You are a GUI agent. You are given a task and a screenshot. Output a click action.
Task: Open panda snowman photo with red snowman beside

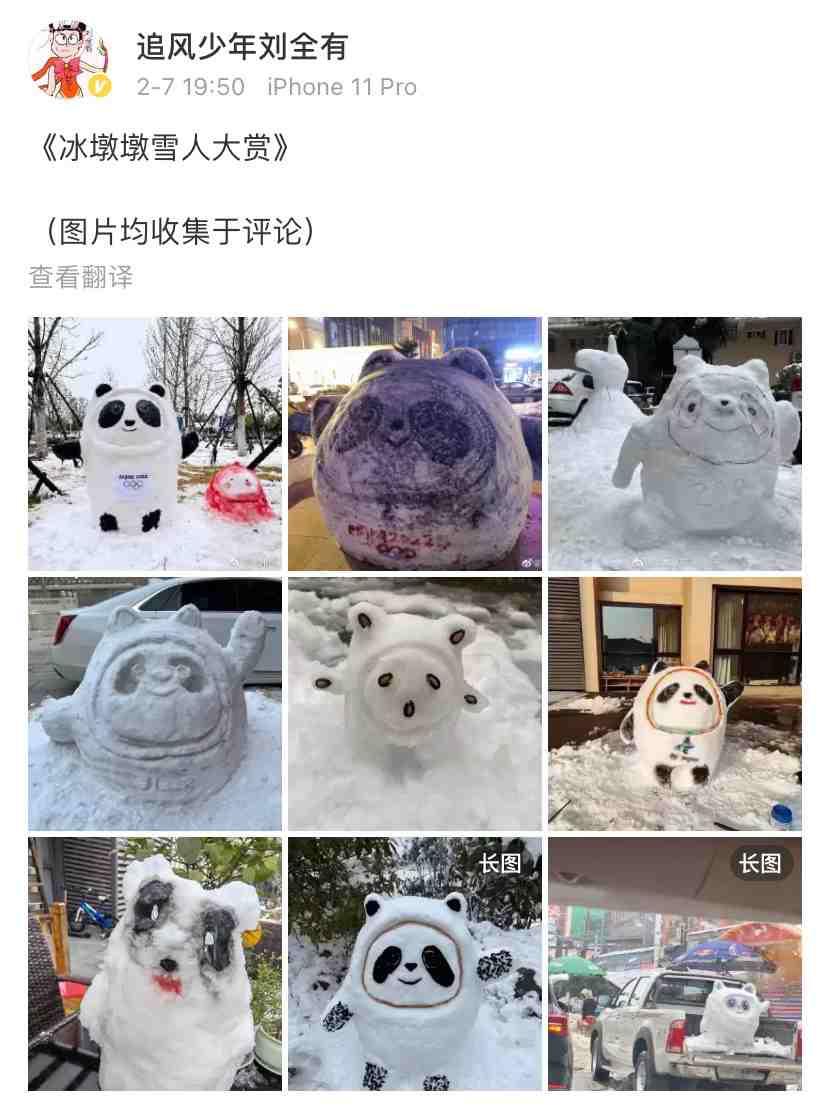(155, 444)
